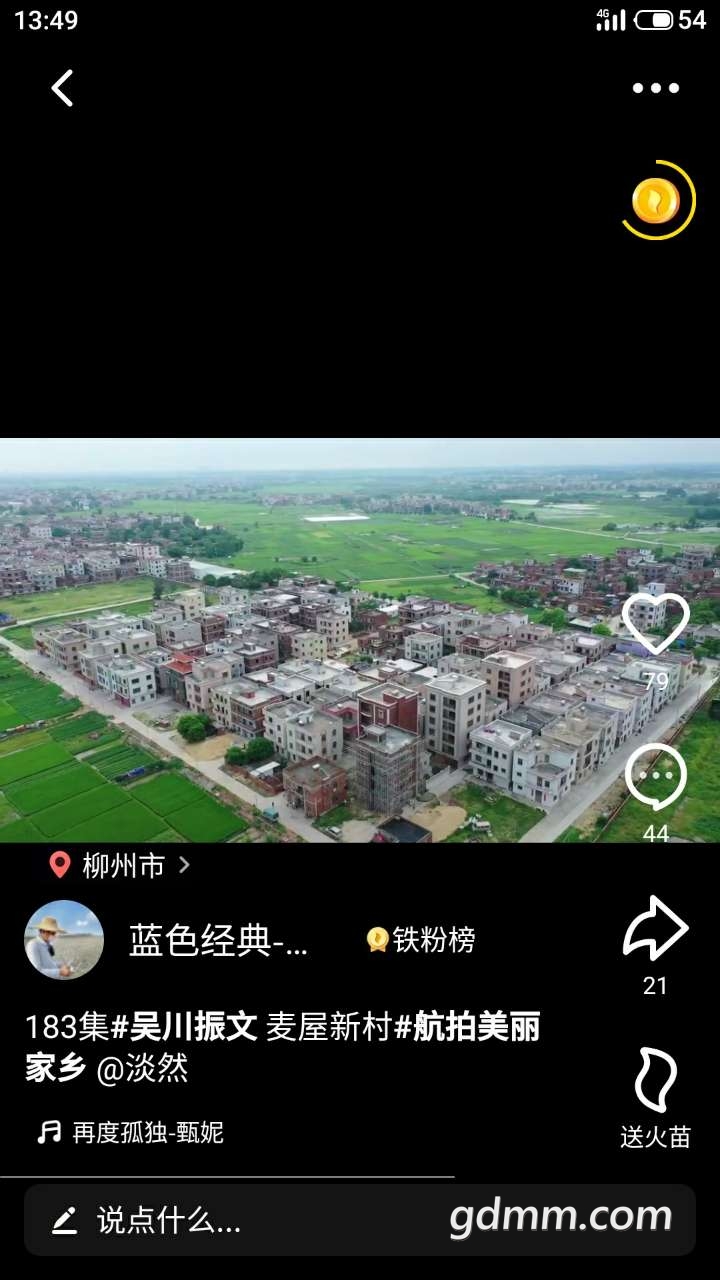Open the three-dot overflow menu
The height and width of the screenshot is (1280, 720).
655,88
